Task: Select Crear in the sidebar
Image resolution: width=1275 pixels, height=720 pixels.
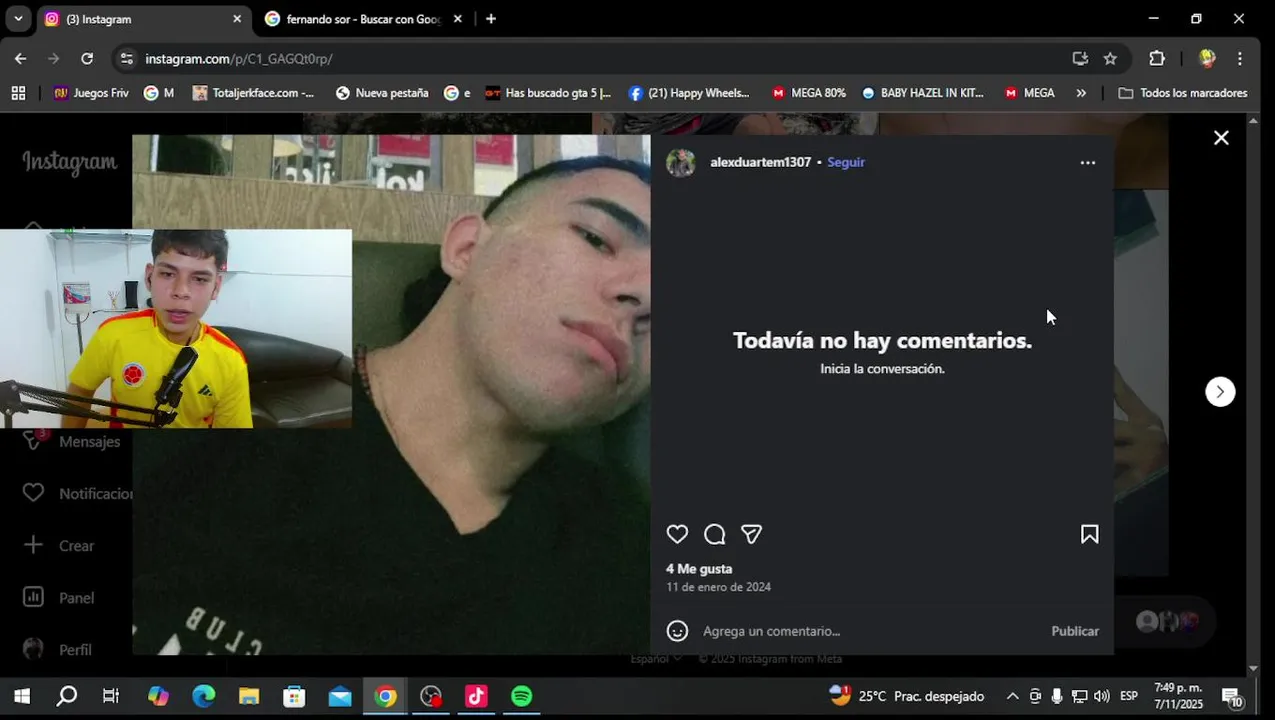Action: click(x=75, y=545)
